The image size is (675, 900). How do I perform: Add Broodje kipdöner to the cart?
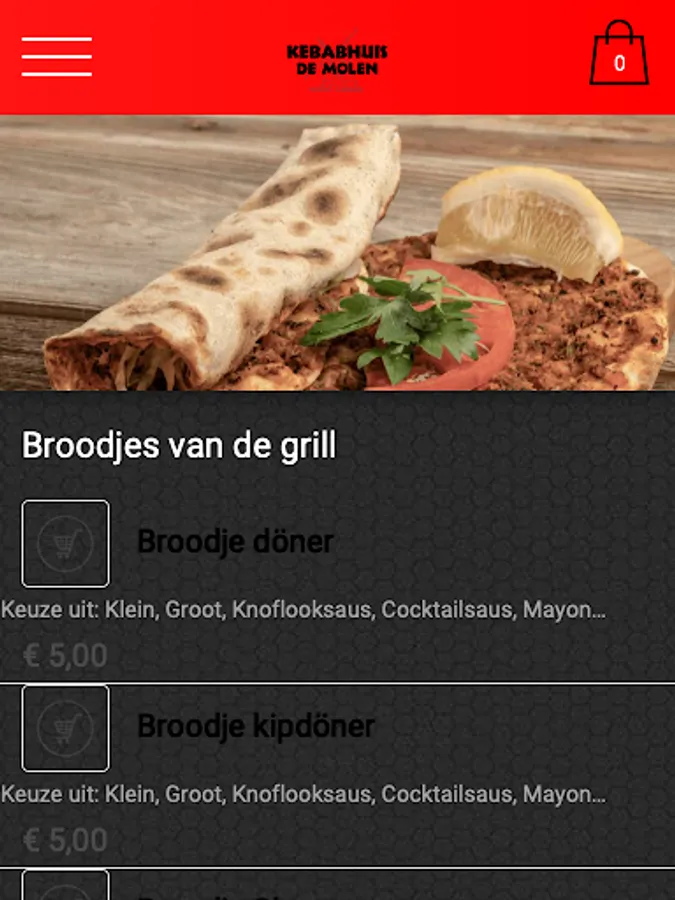tap(65, 728)
